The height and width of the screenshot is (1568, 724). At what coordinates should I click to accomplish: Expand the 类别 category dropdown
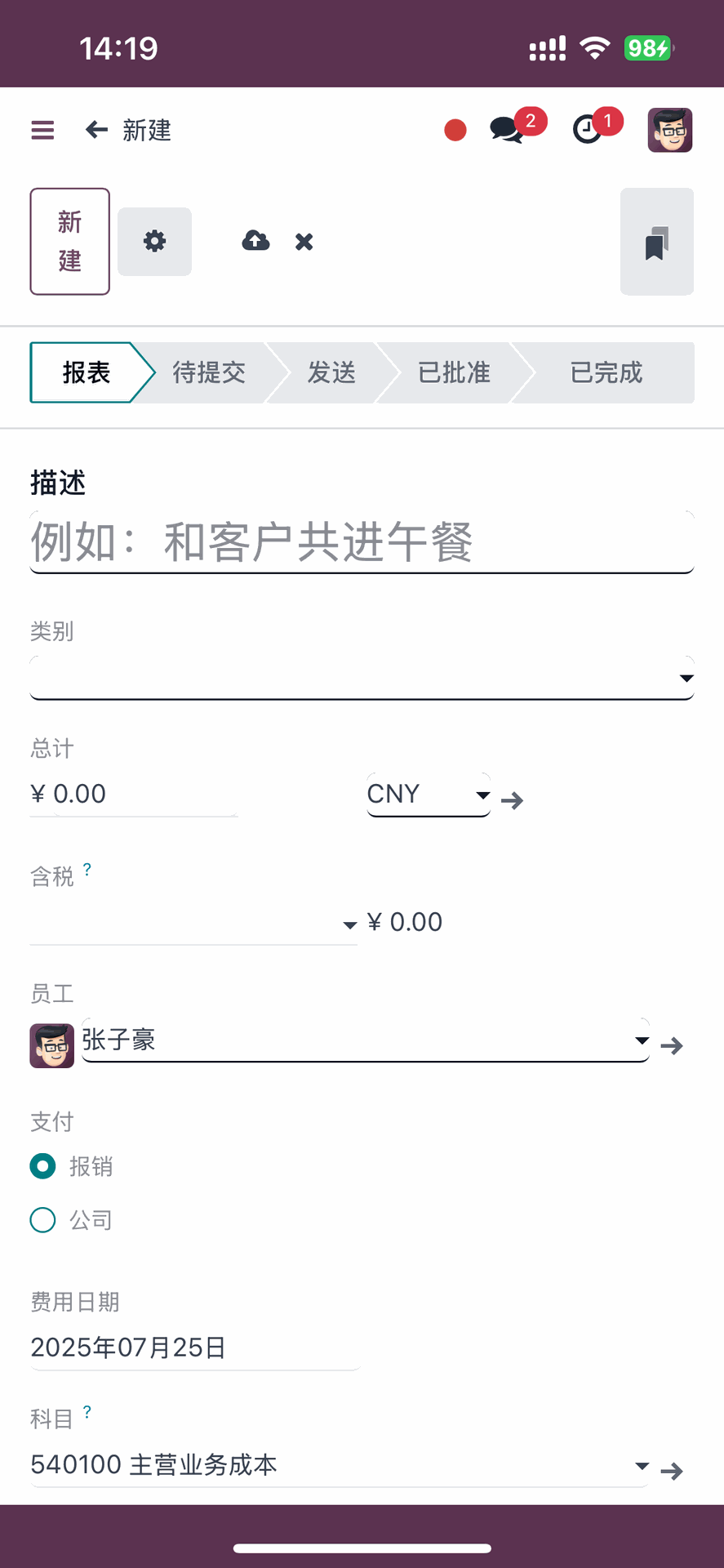362,678
